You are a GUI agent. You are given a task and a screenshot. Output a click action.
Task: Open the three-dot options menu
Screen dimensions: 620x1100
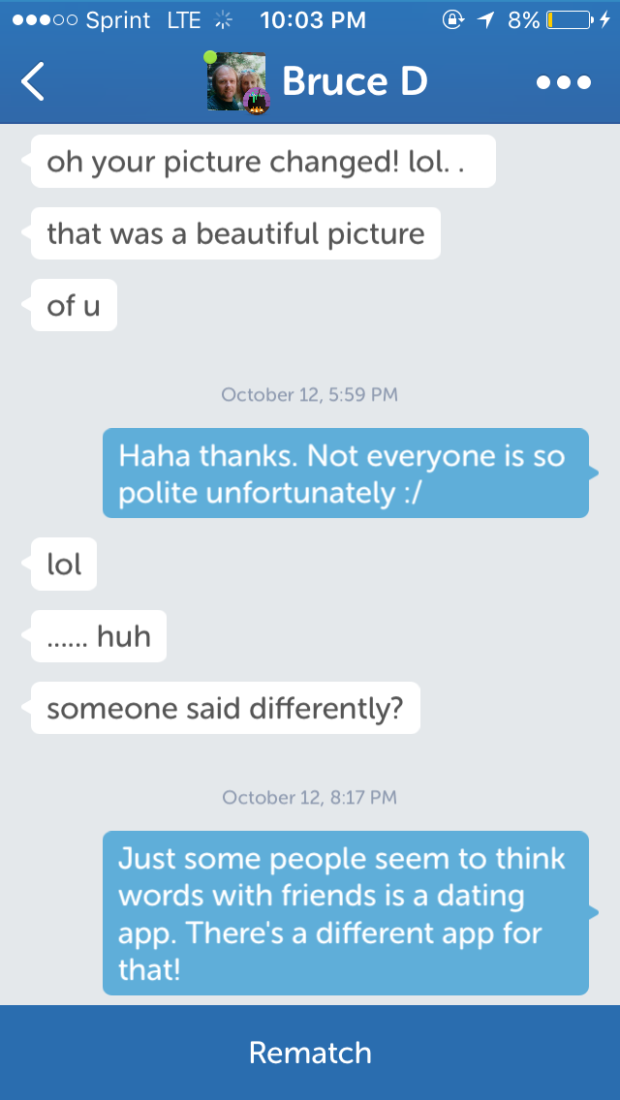563,83
